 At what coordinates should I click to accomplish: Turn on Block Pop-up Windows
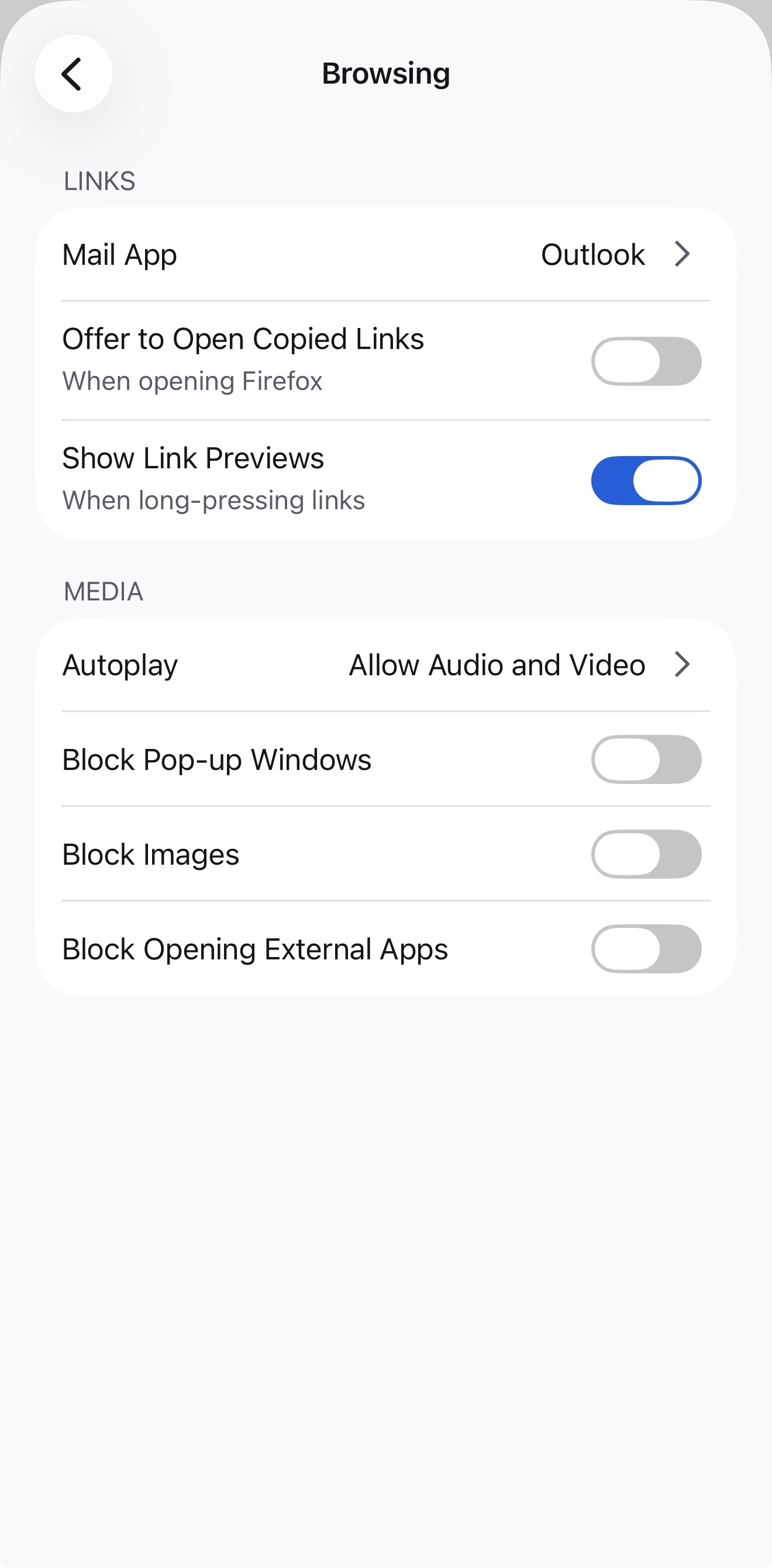(x=645, y=759)
